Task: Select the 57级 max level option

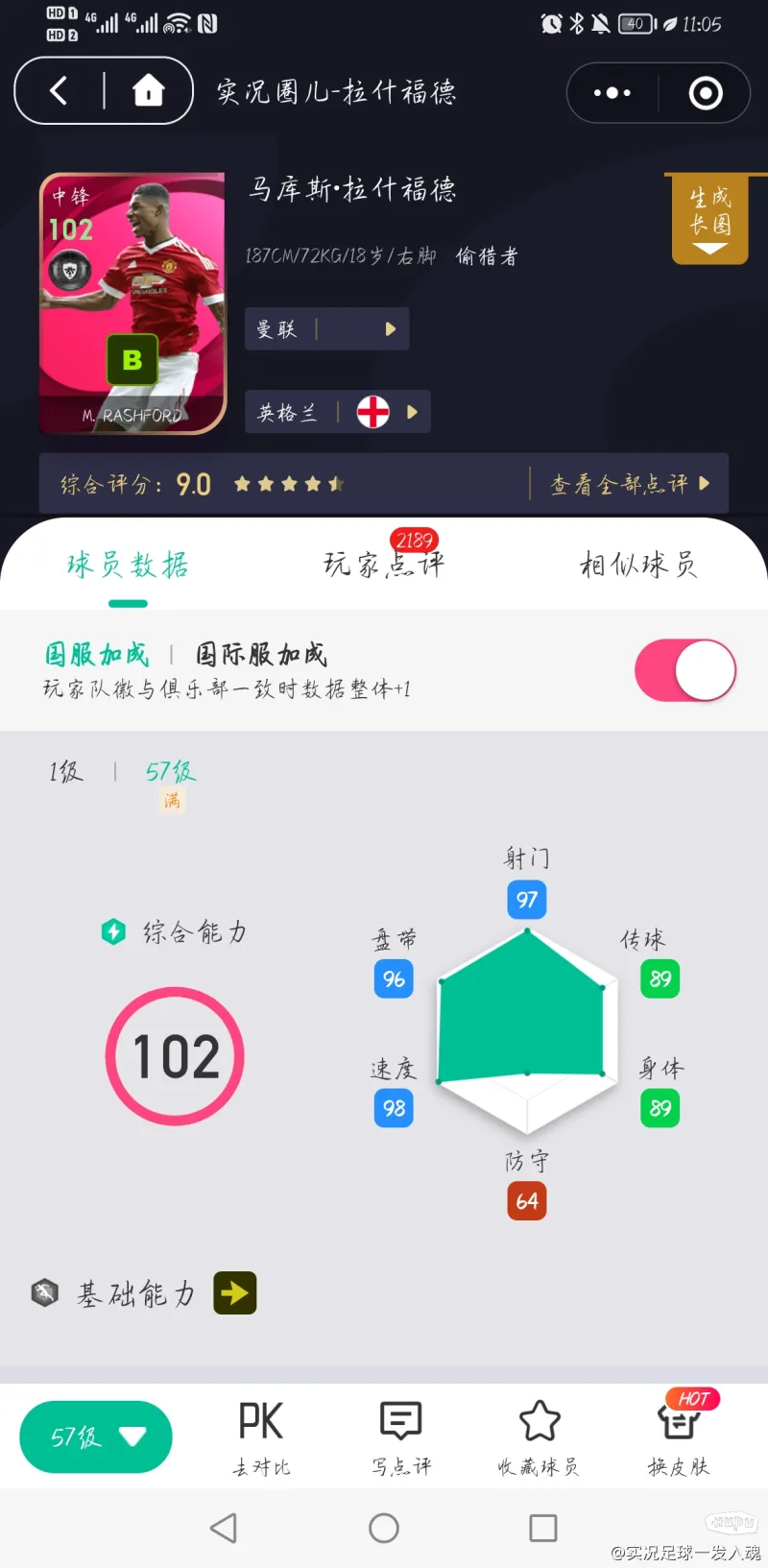Action: pyautogui.click(x=170, y=771)
